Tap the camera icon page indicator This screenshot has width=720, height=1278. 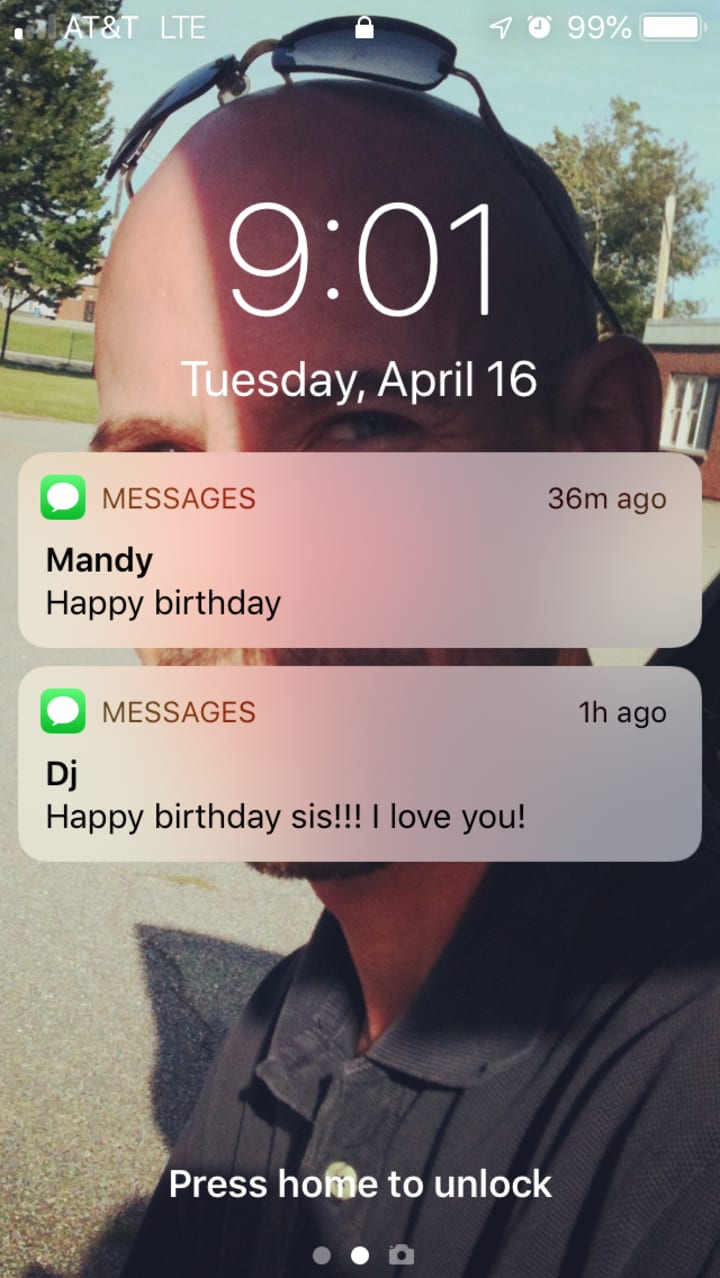[x=401, y=1254]
